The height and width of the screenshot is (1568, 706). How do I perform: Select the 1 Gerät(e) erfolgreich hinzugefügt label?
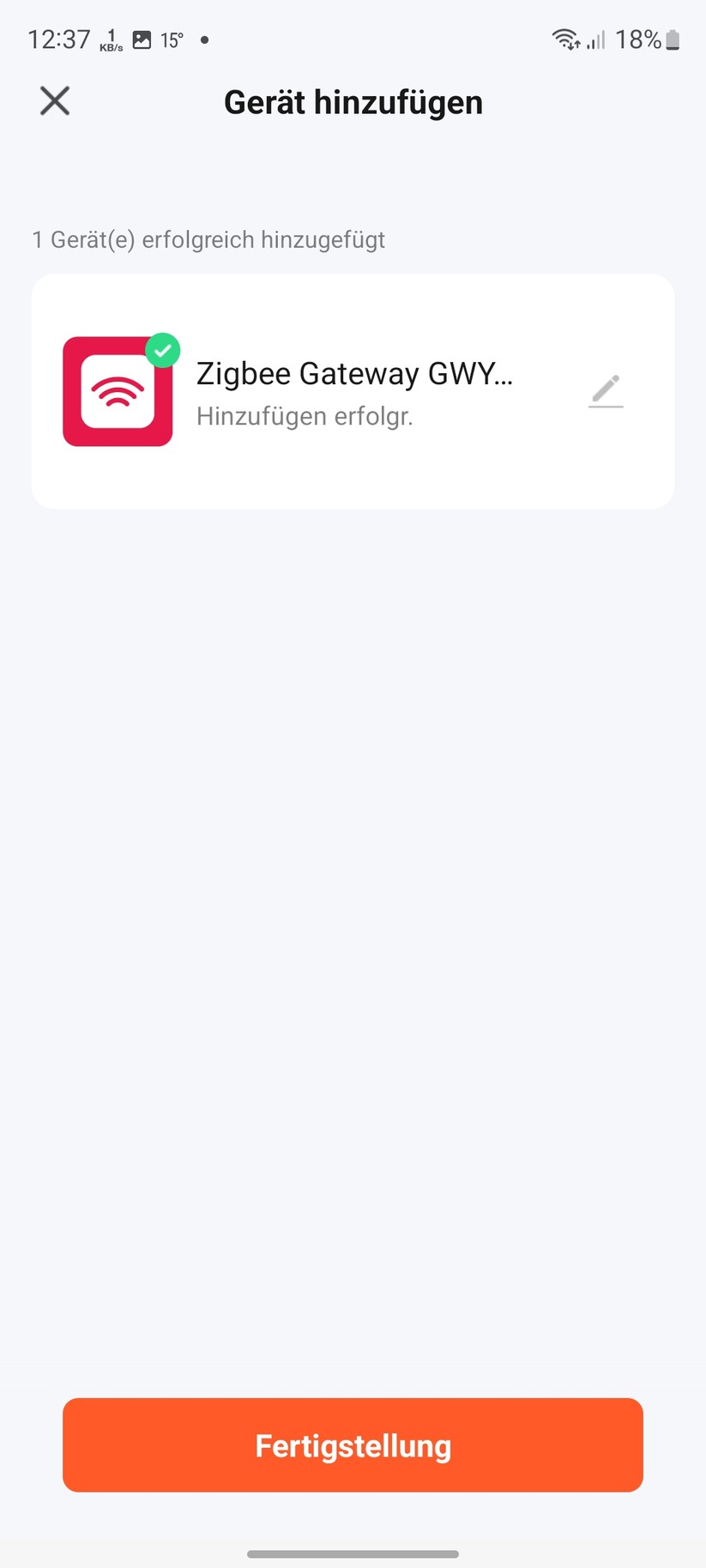208,240
